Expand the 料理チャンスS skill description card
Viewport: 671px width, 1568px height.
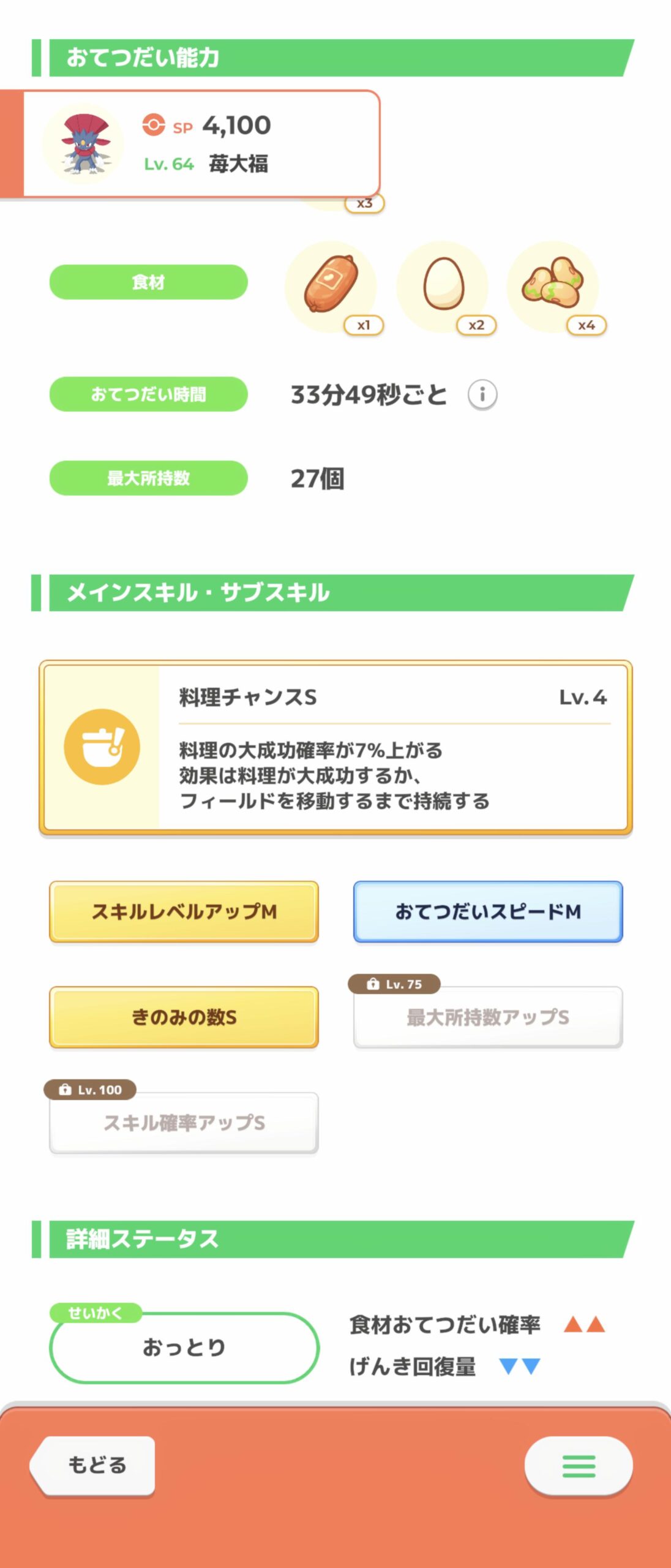[x=335, y=747]
